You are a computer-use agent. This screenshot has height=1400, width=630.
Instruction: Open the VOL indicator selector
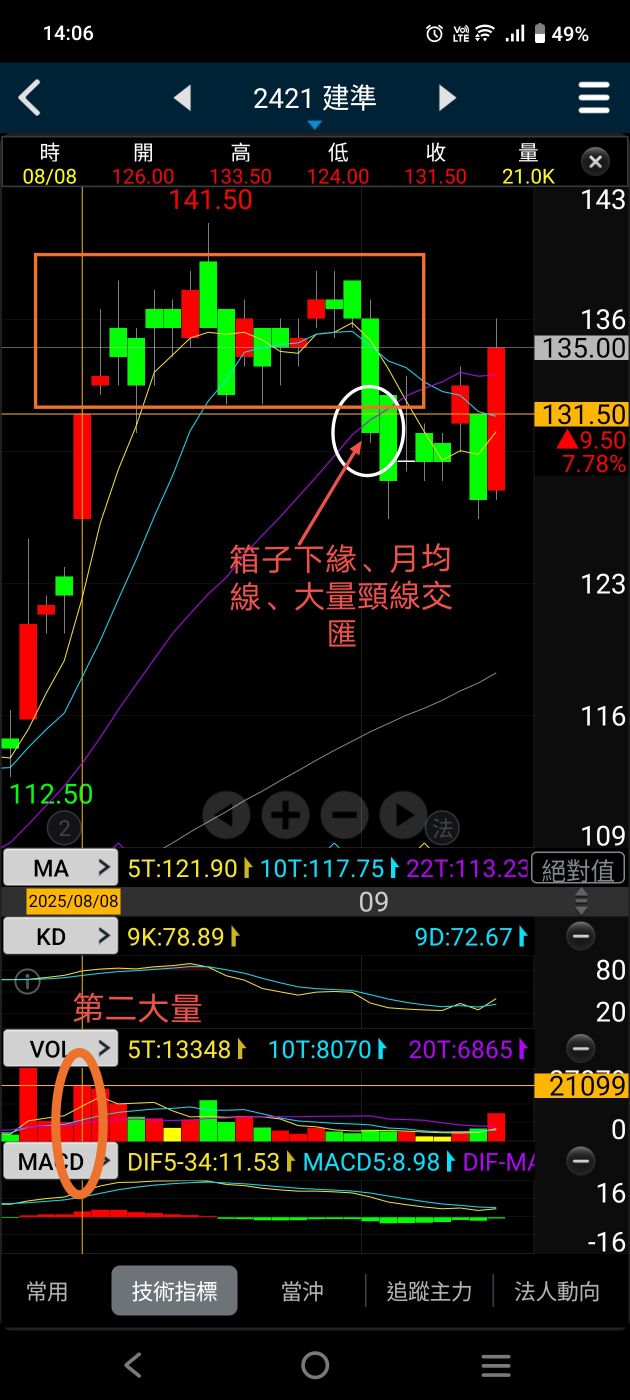(61, 1050)
